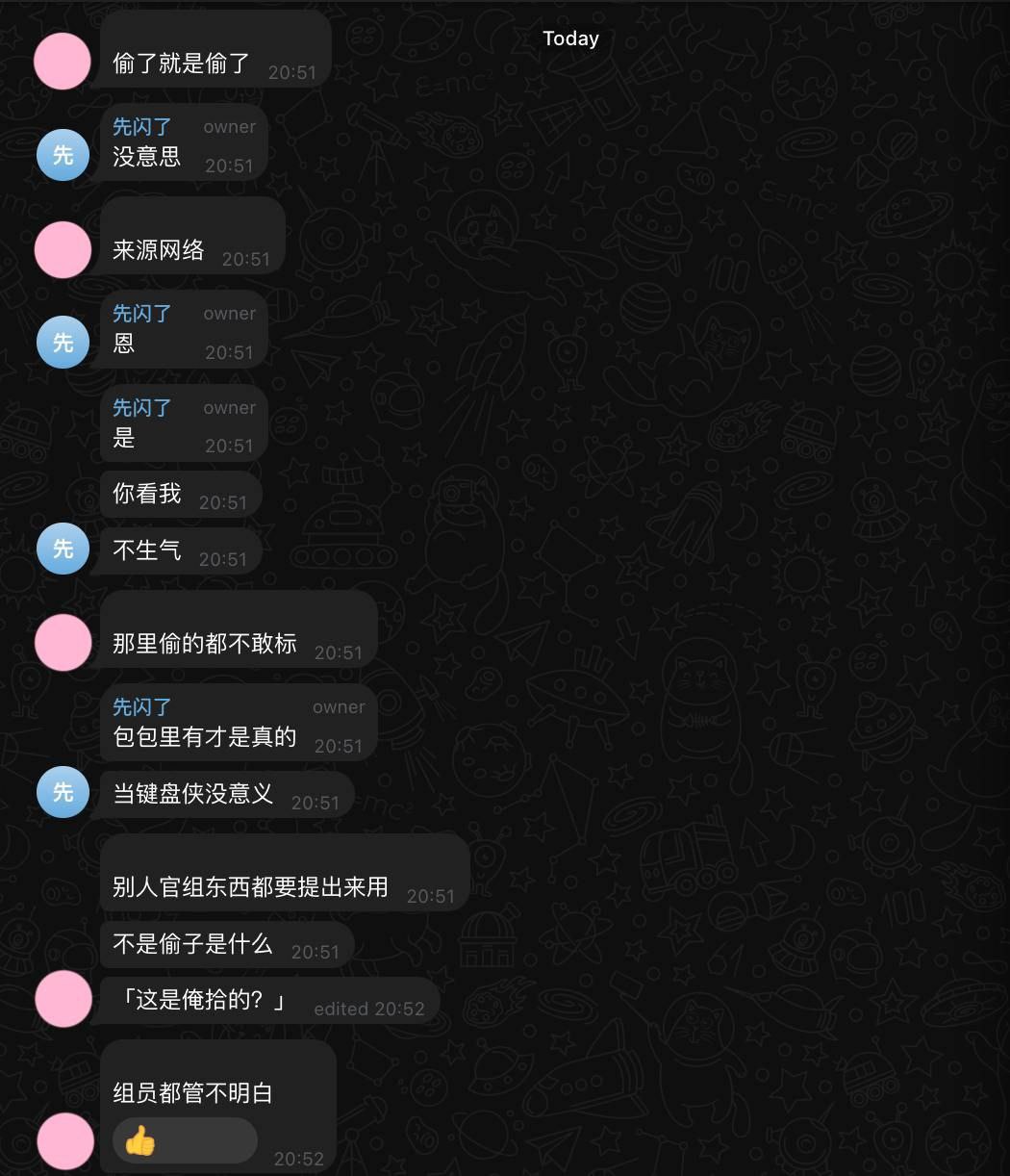Select the message 别人官组东西都要提出来用
Image resolution: width=1010 pixels, height=1176 pixels.
(250, 886)
